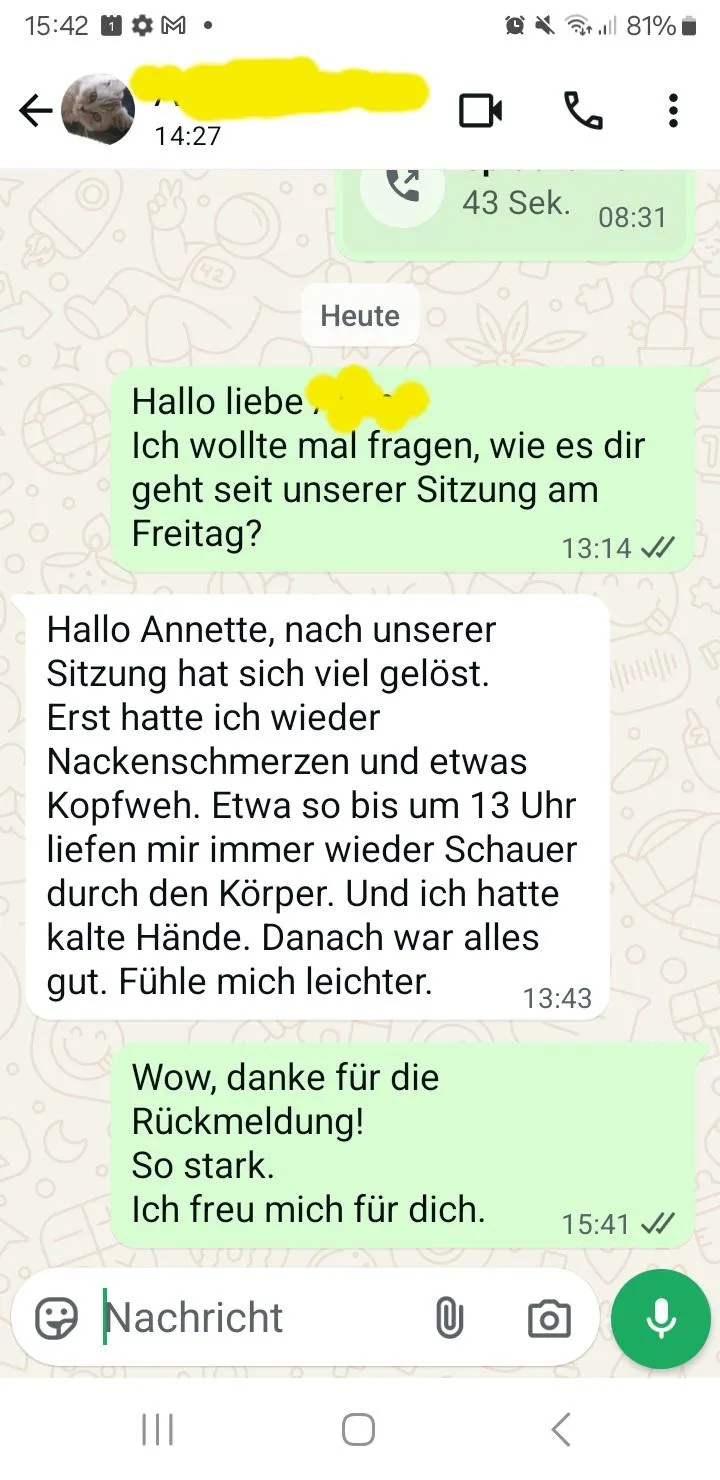Tap the 43 Sek. call entry
This screenshot has height=1480, width=720.
(x=515, y=205)
